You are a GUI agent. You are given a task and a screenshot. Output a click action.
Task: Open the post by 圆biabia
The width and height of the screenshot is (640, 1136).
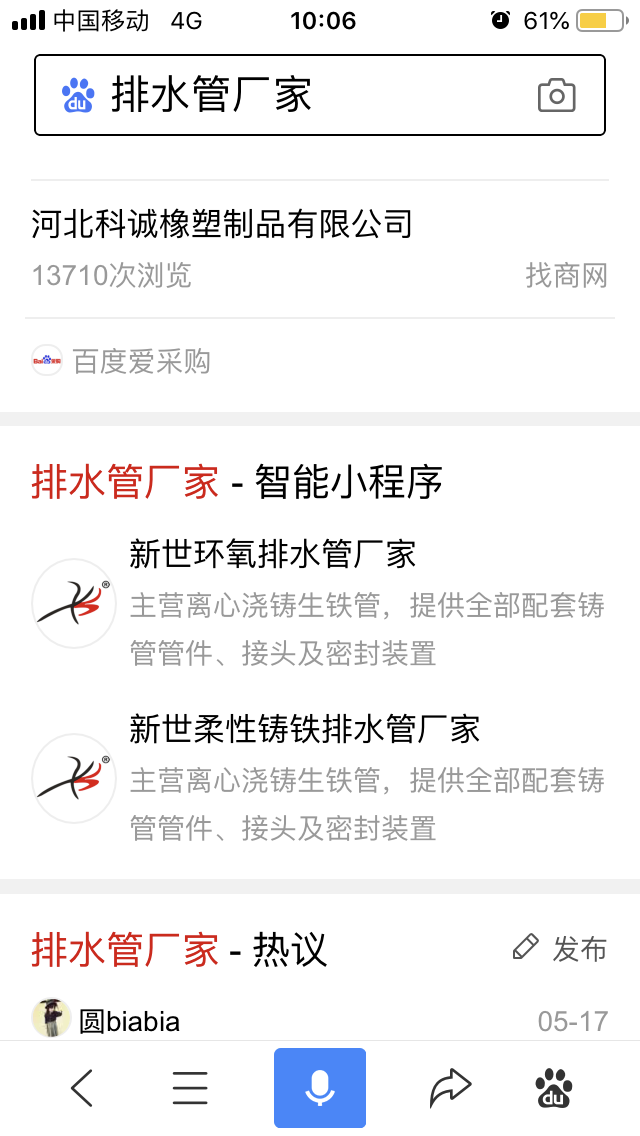(130, 1021)
